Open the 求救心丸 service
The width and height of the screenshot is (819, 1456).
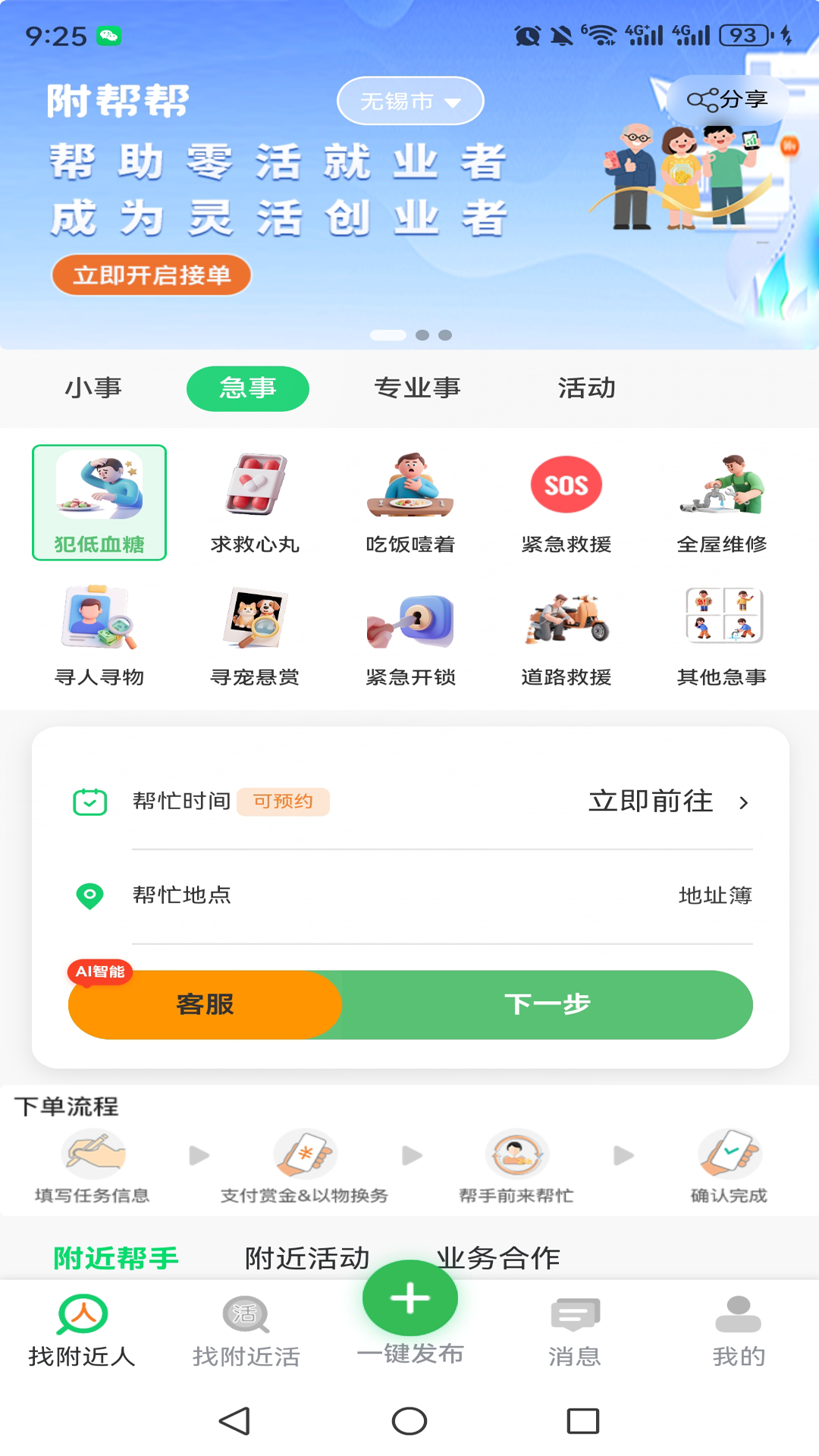point(255,500)
